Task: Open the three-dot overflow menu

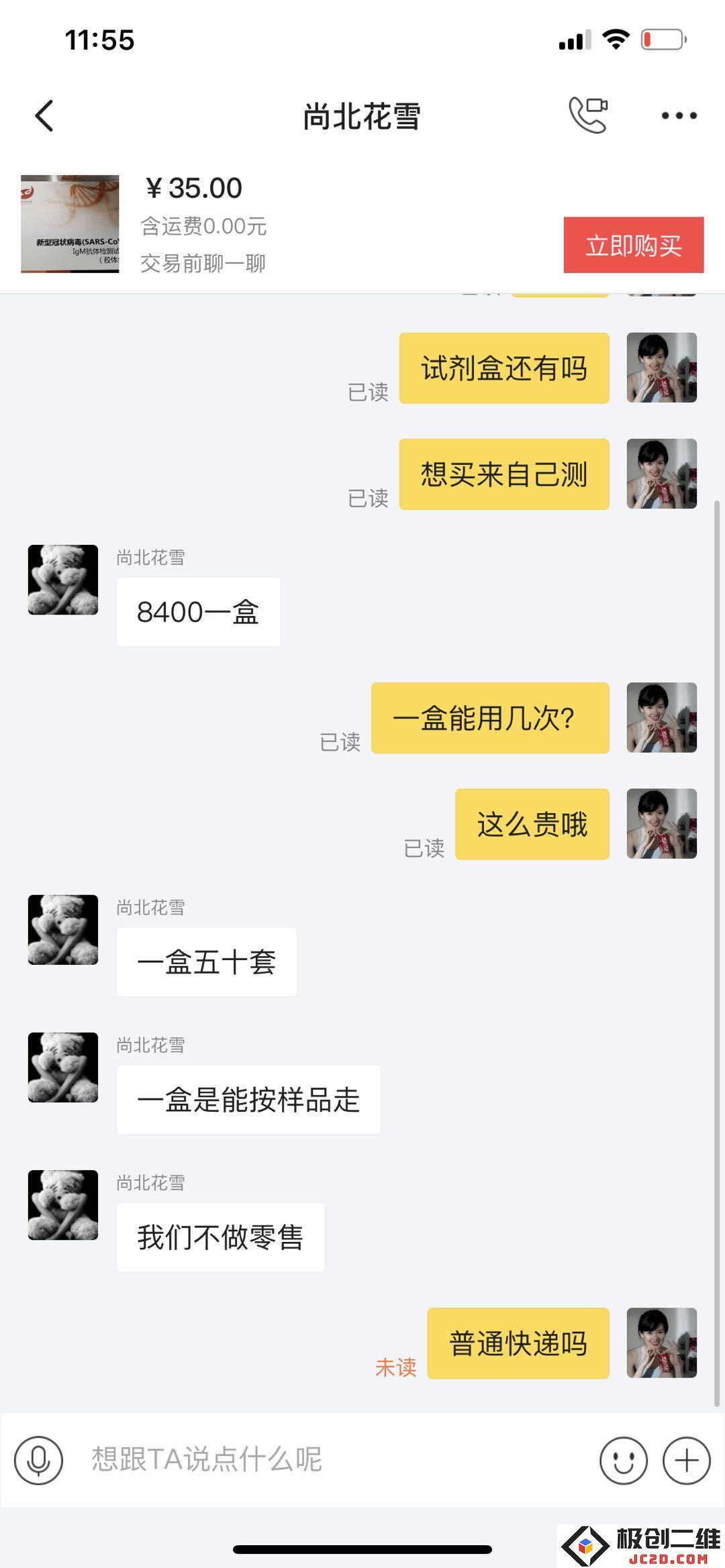Action: 679,116
